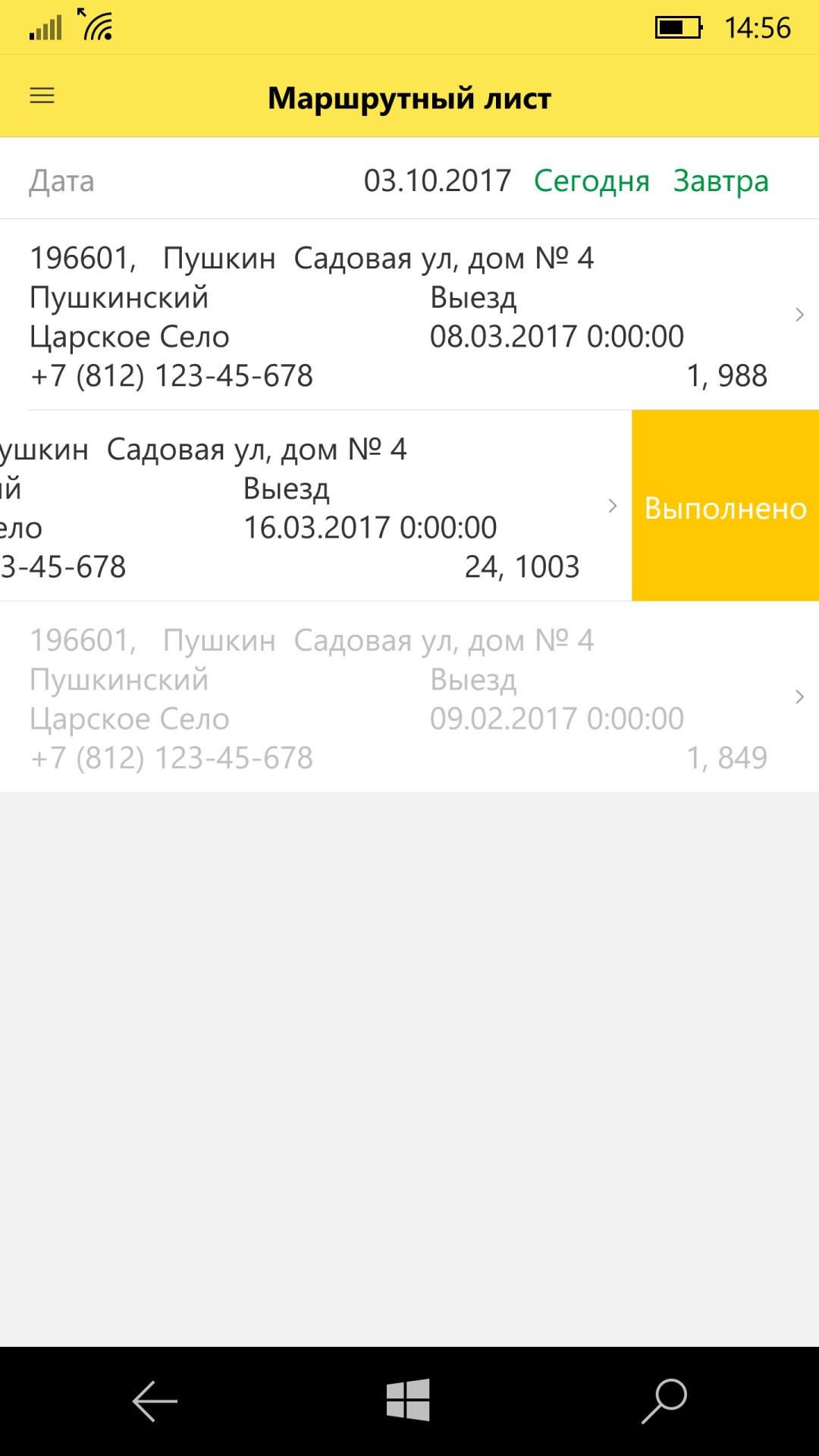Select Сегодня as the date

click(x=591, y=181)
